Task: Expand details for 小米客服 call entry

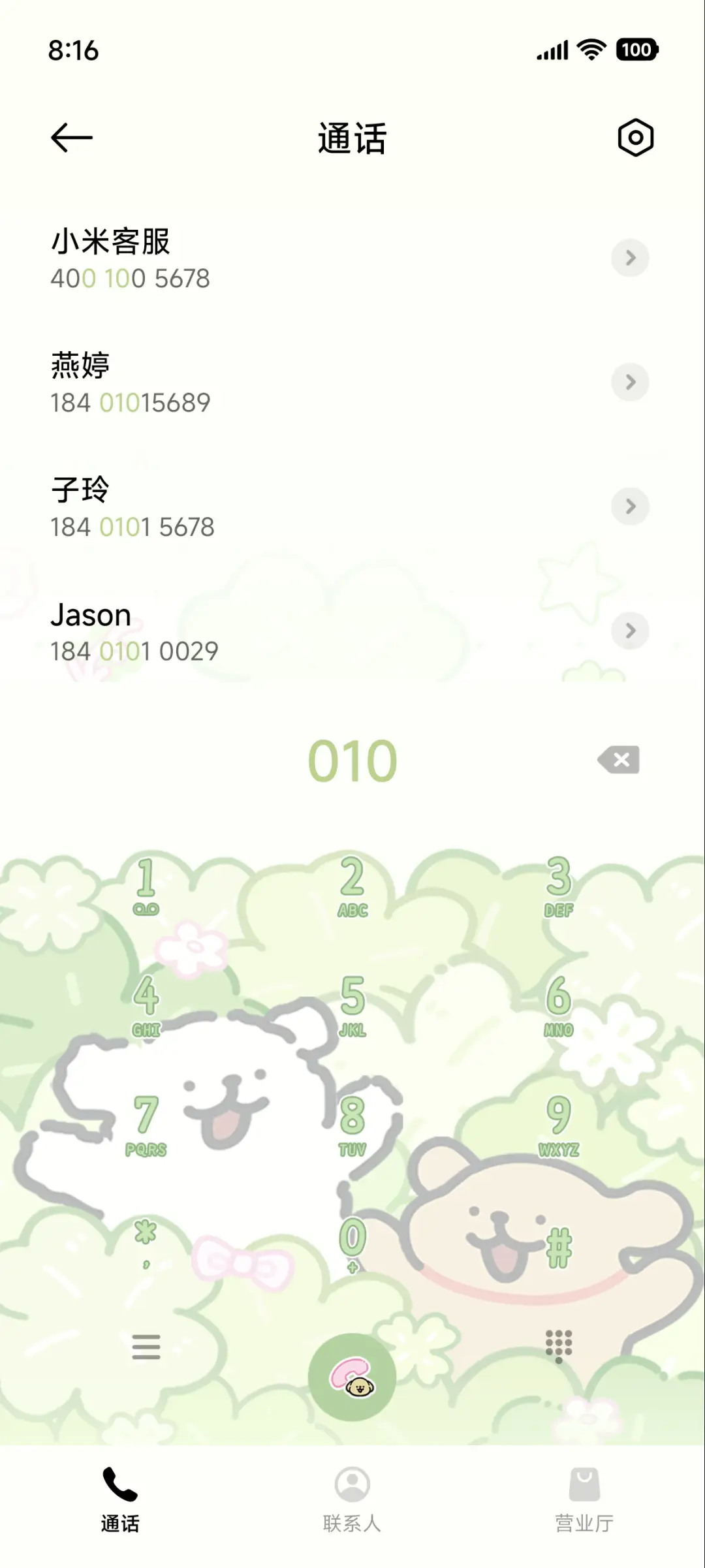Action: [630, 259]
